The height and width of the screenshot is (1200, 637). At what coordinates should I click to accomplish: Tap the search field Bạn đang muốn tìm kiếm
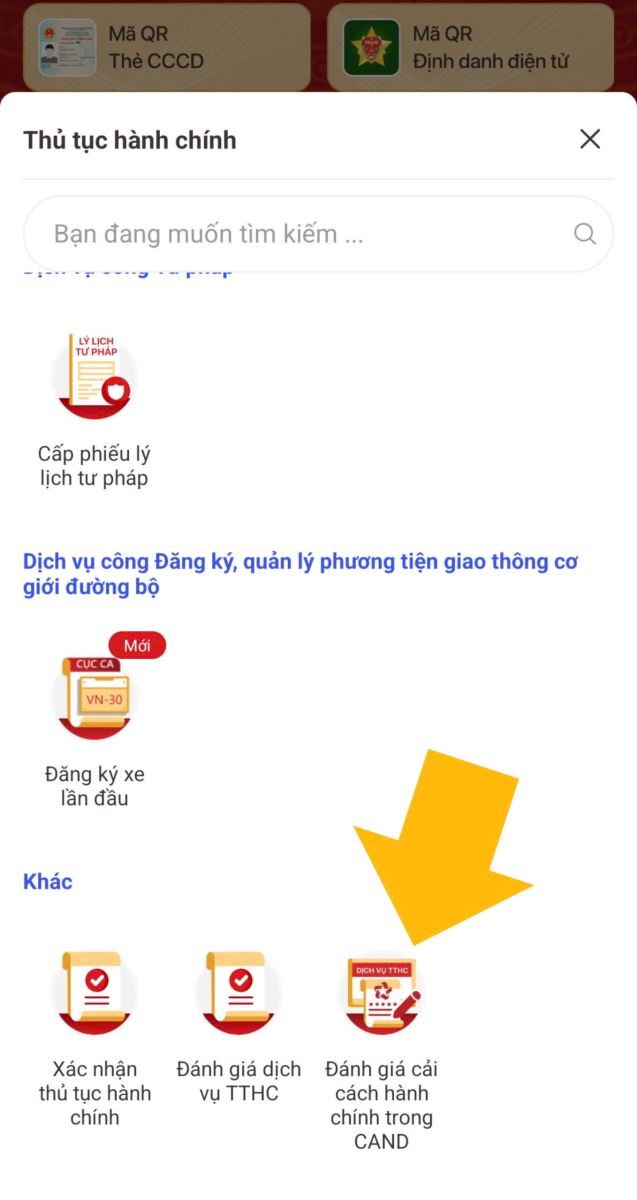click(x=300, y=235)
